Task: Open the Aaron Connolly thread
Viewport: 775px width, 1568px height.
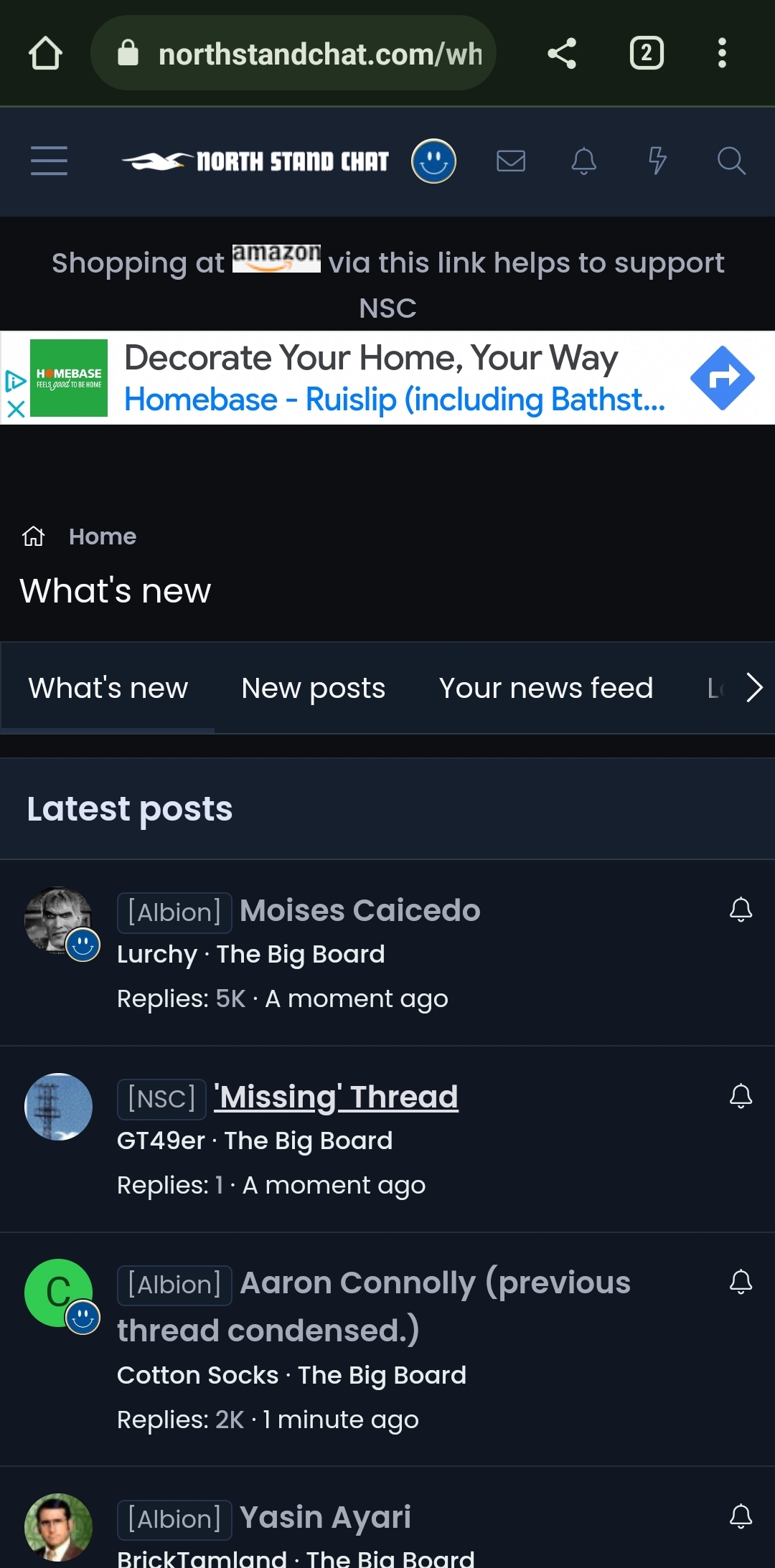Action: point(374,1306)
